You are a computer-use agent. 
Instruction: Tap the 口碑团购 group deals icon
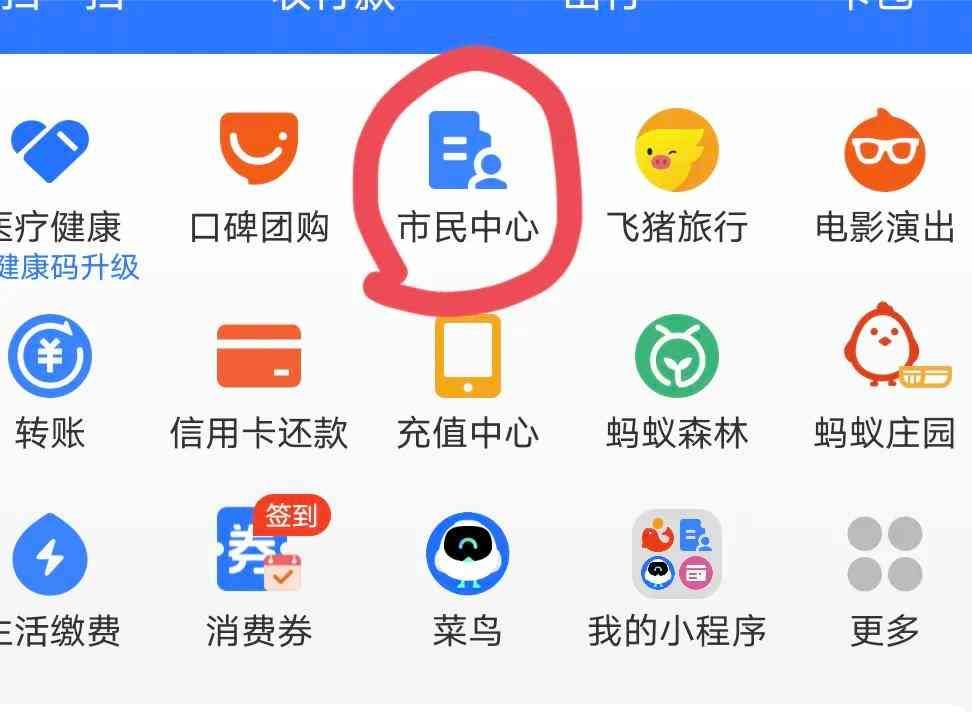[258, 152]
